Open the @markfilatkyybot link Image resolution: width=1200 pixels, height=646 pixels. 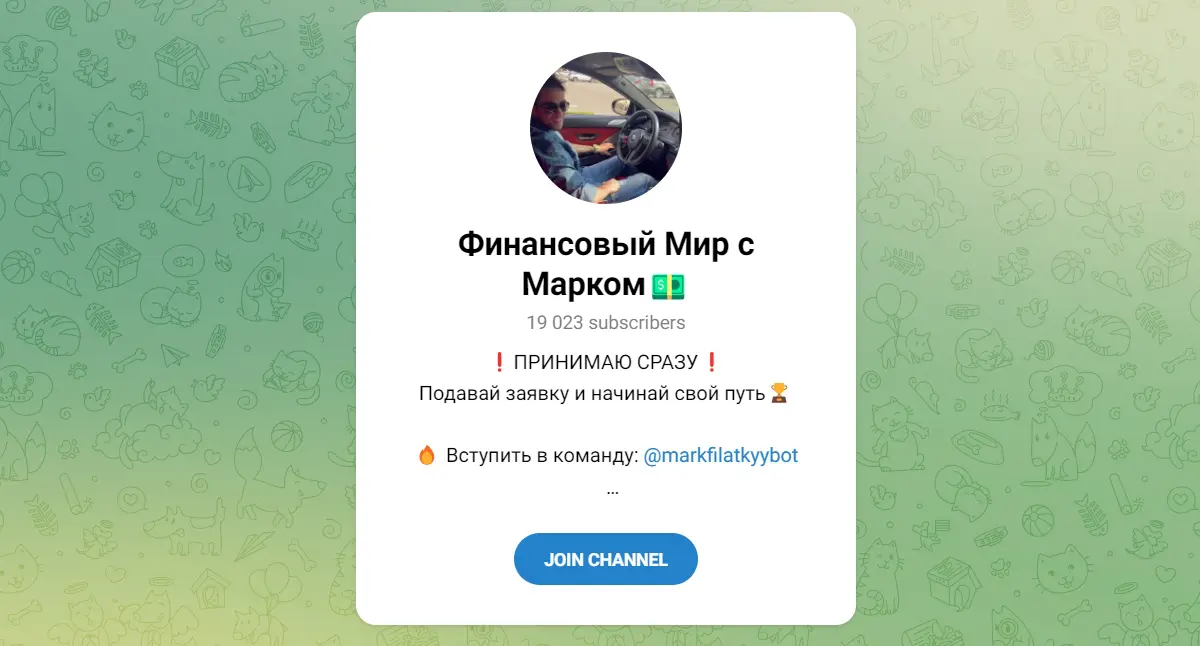720,456
